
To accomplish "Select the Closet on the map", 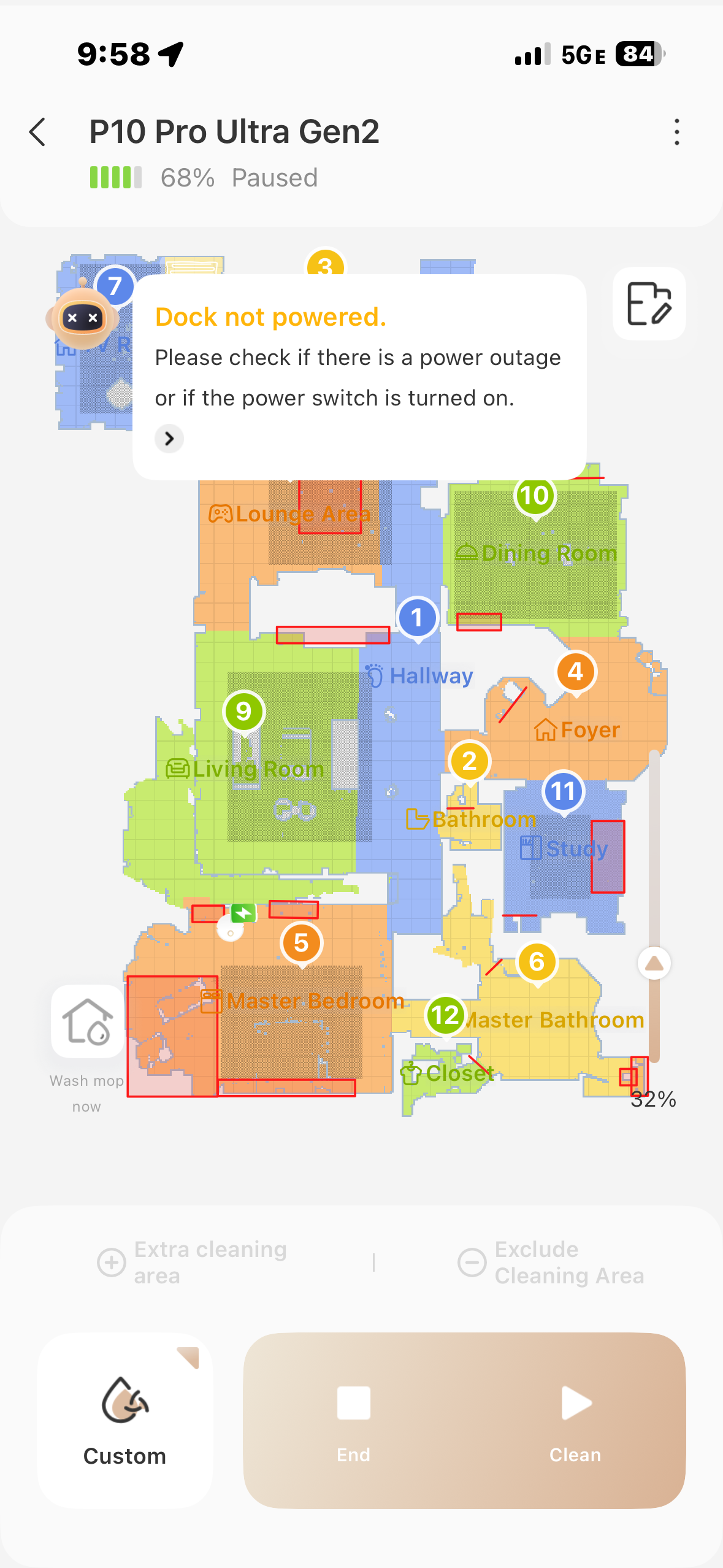I will coord(447,1074).
